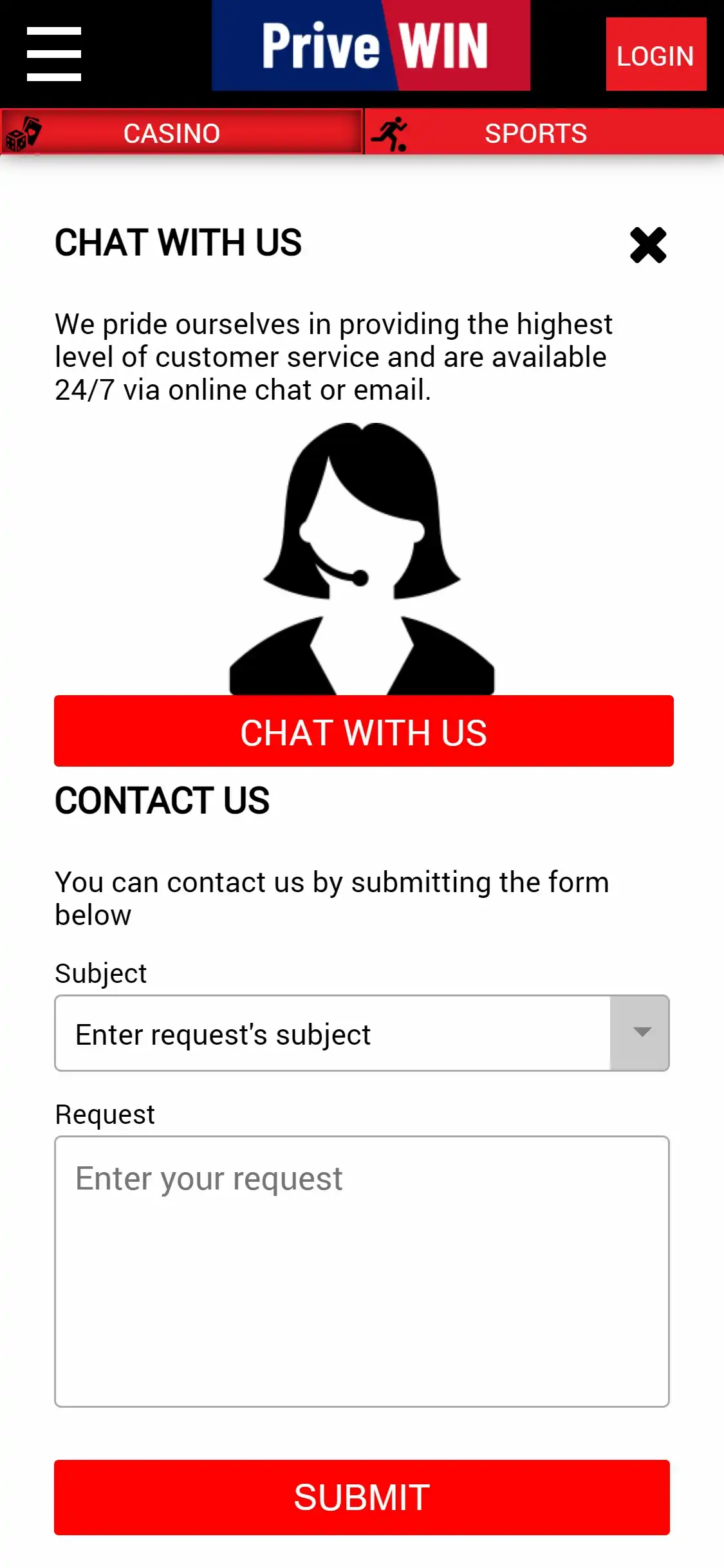The image size is (724, 1568).
Task: Close the Chat With Us panel
Action: (x=647, y=245)
